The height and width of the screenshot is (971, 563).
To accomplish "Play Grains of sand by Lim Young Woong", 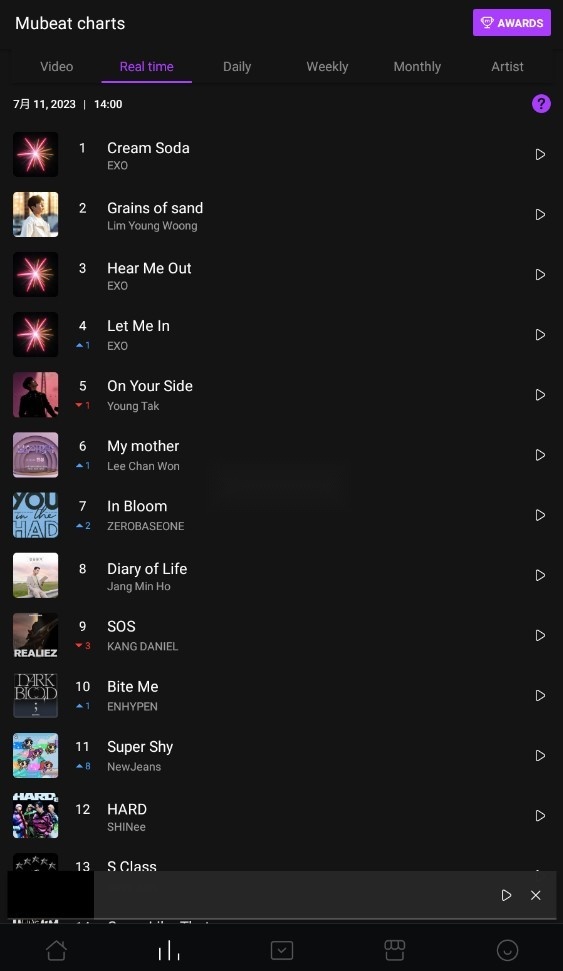I will click(540, 214).
